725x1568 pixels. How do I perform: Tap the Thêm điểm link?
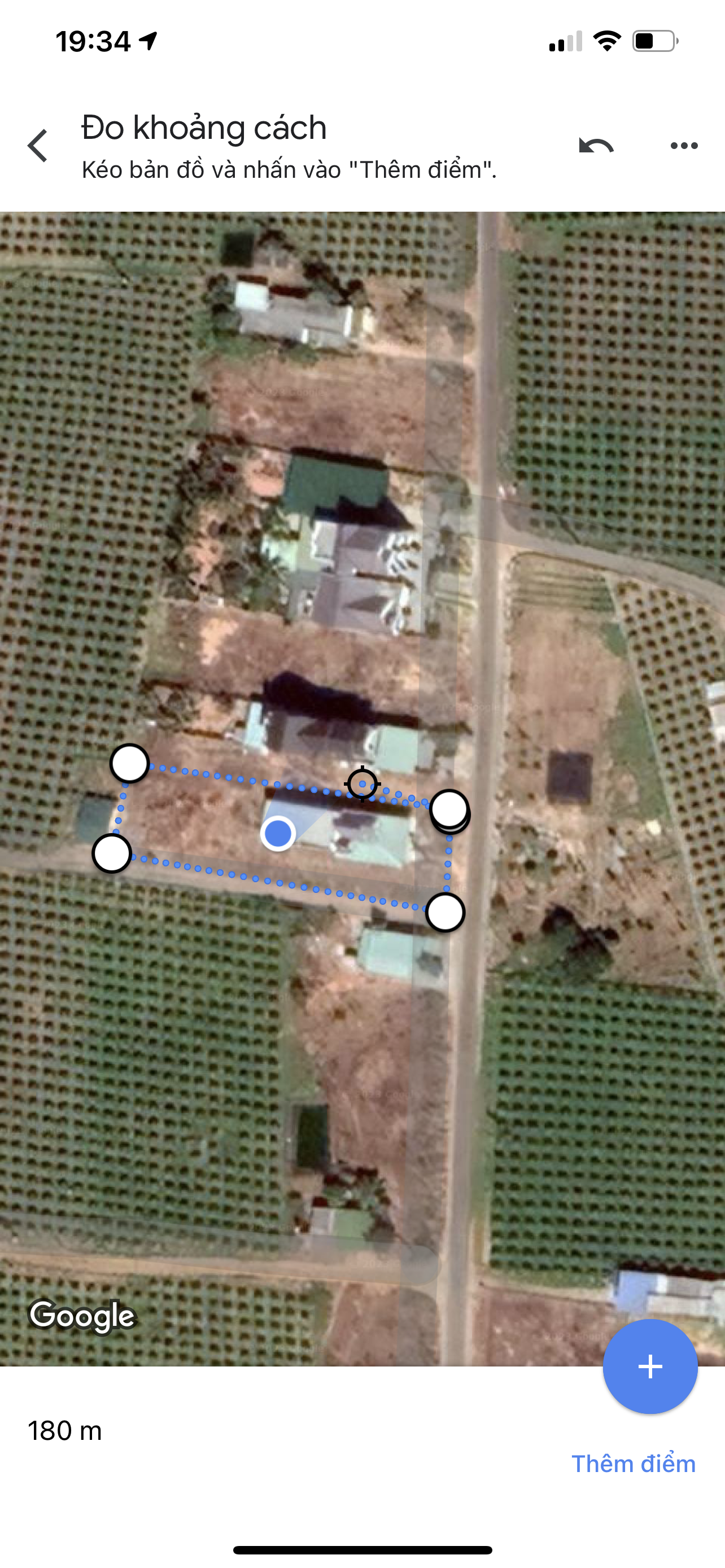point(633,1464)
